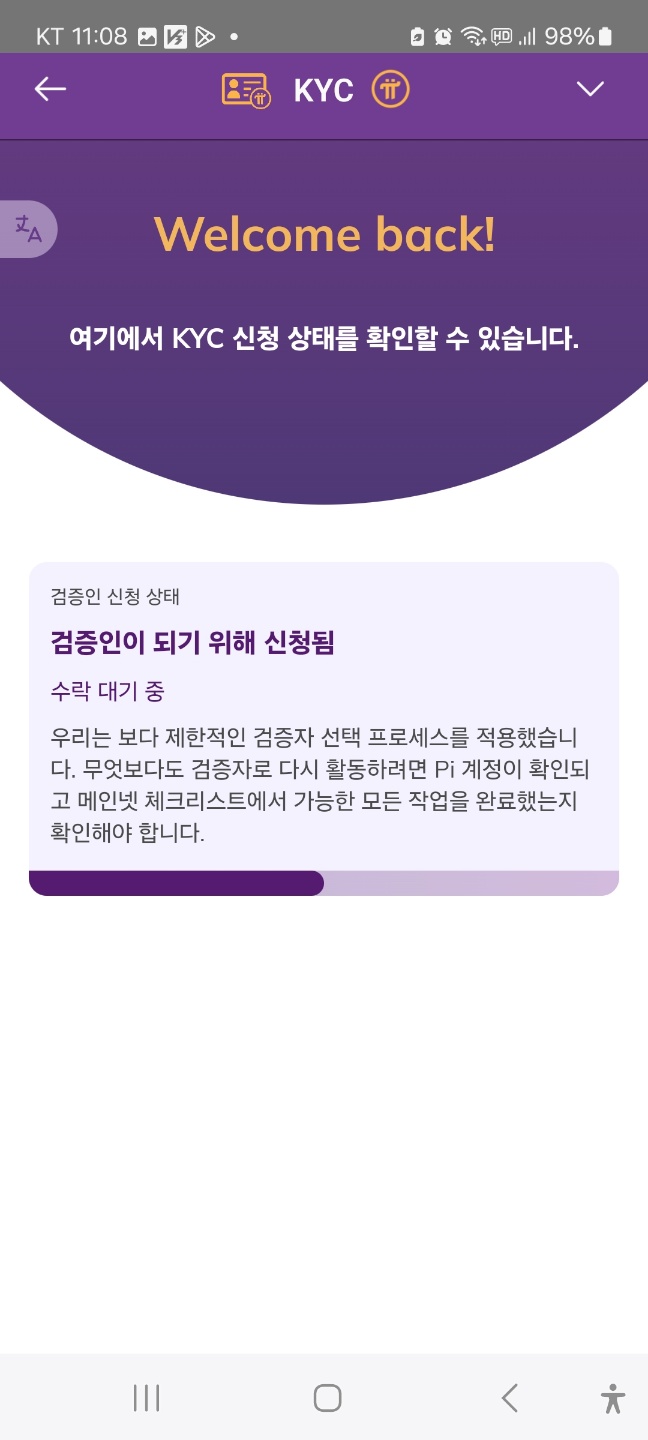Tap the system back navigation button
The height and width of the screenshot is (1440, 648).
510,1397
